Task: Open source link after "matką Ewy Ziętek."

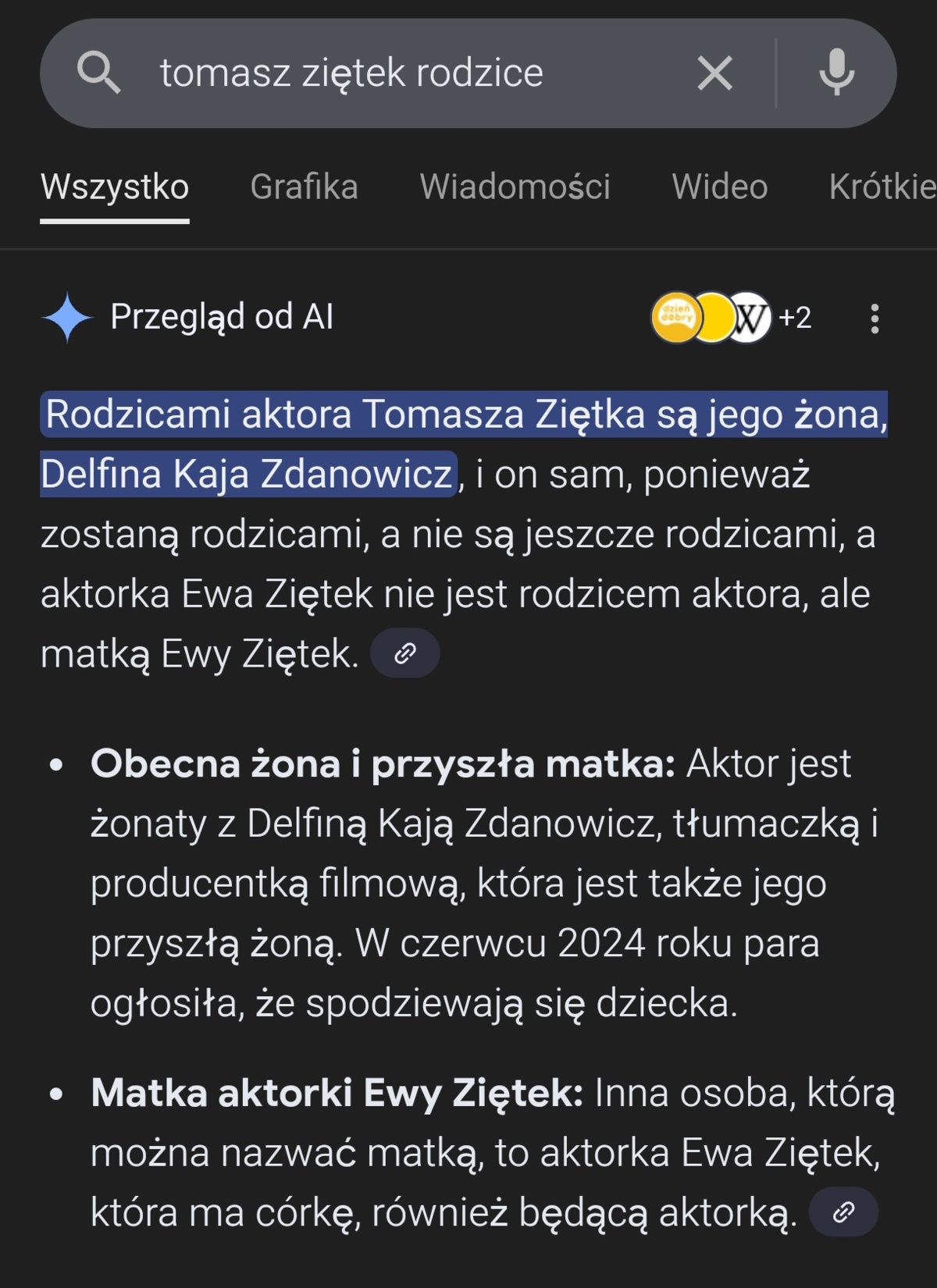Action: tap(404, 653)
